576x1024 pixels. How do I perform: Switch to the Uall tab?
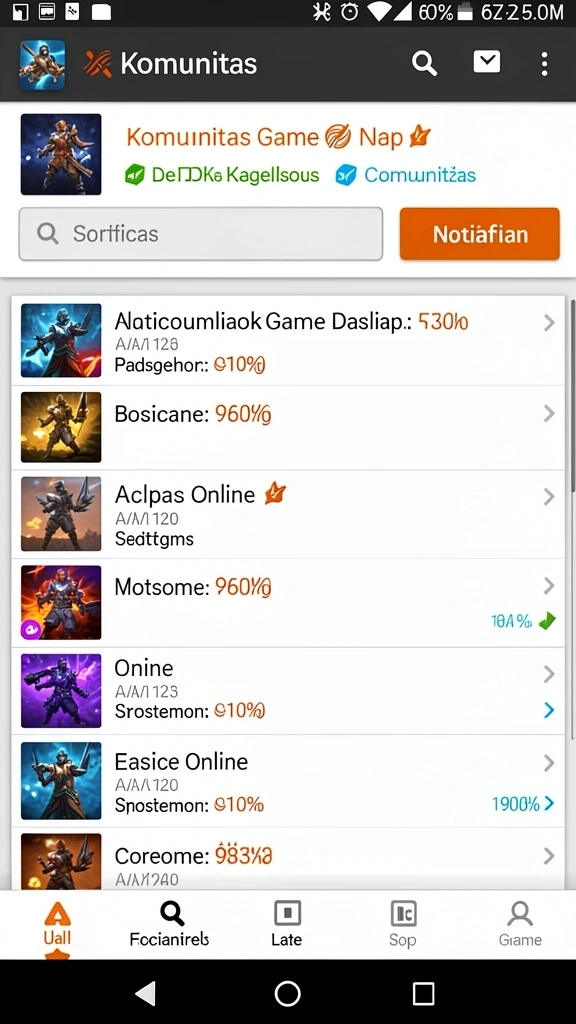click(x=57, y=925)
